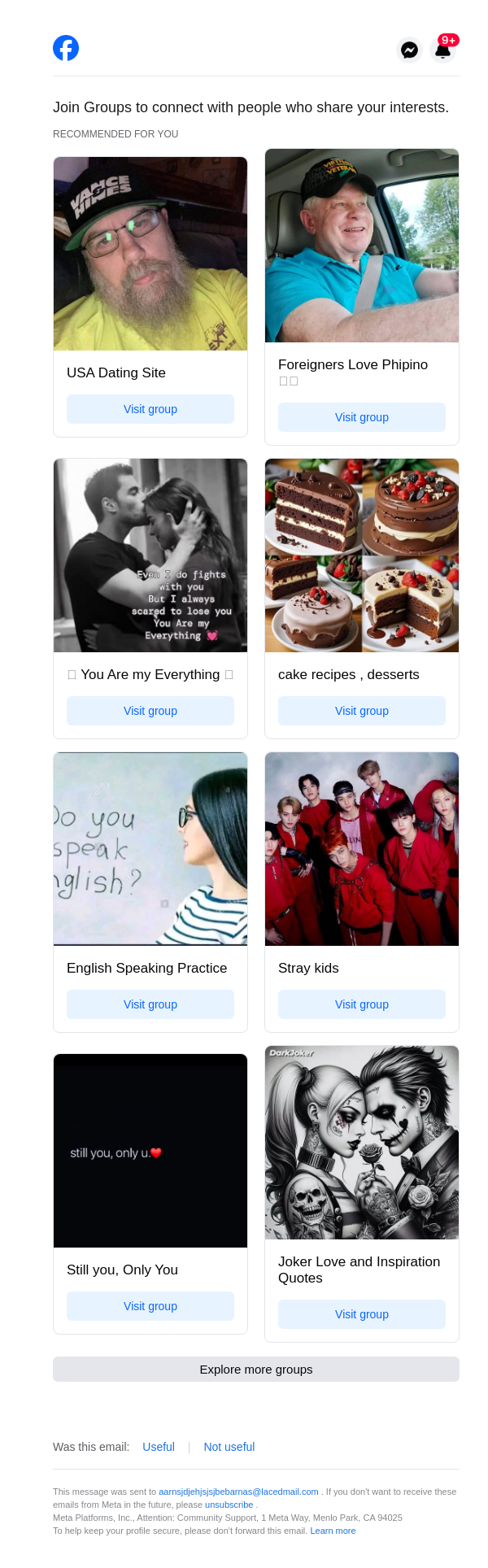Mark this email as Useful
488x1568 pixels.
coord(159,1447)
